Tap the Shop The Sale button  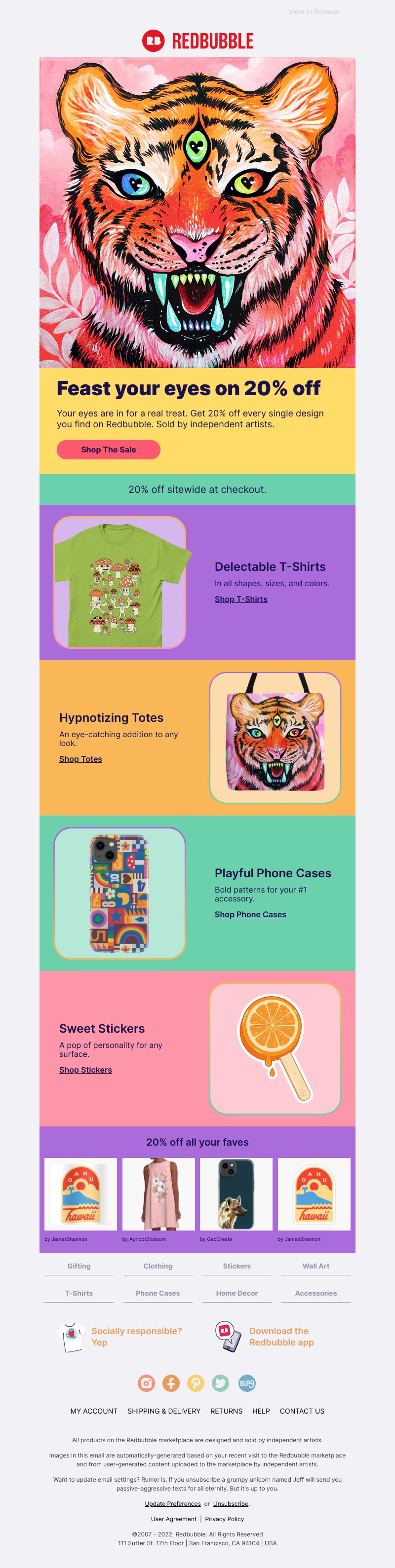pyautogui.click(x=109, y=450)
